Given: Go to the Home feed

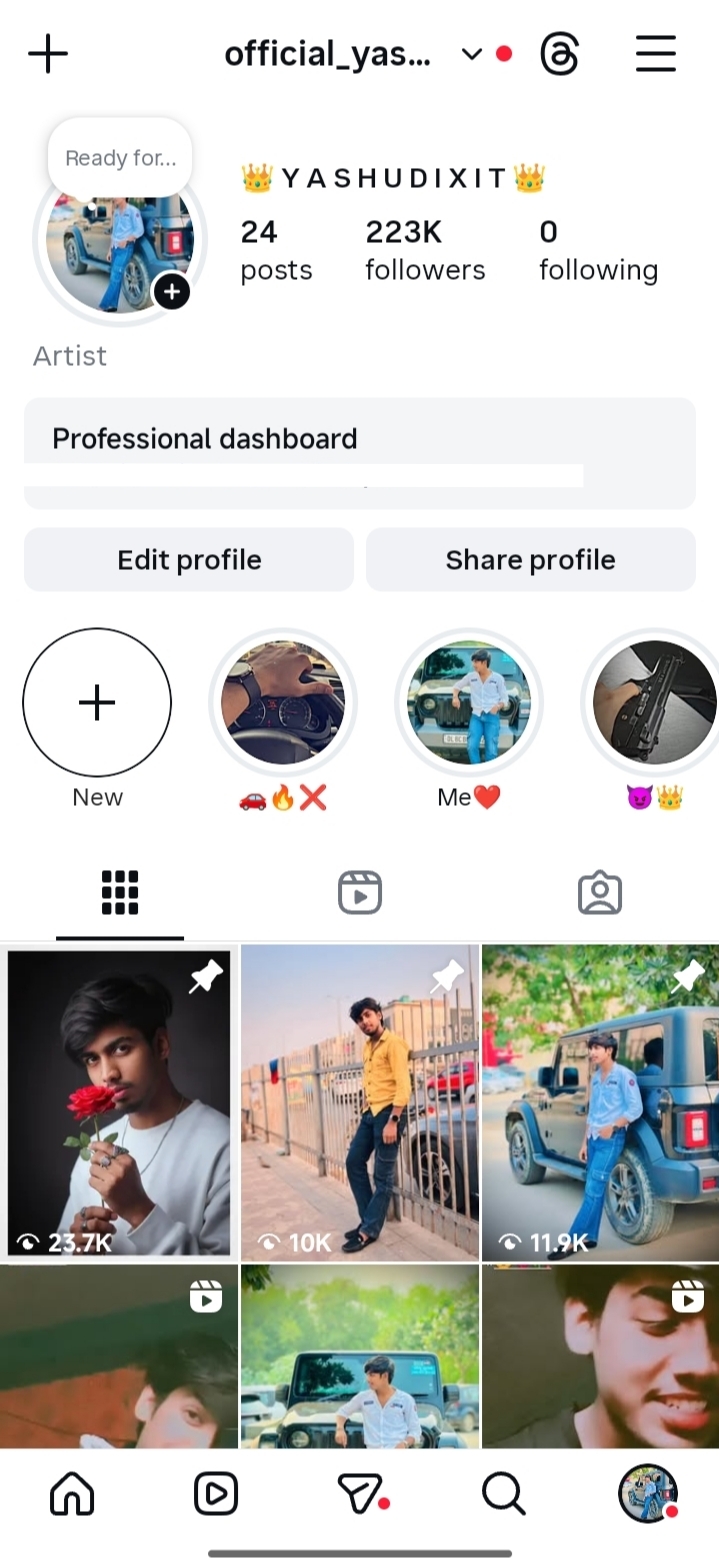Looking at the screenshot, I should (x=72, y=1494).
